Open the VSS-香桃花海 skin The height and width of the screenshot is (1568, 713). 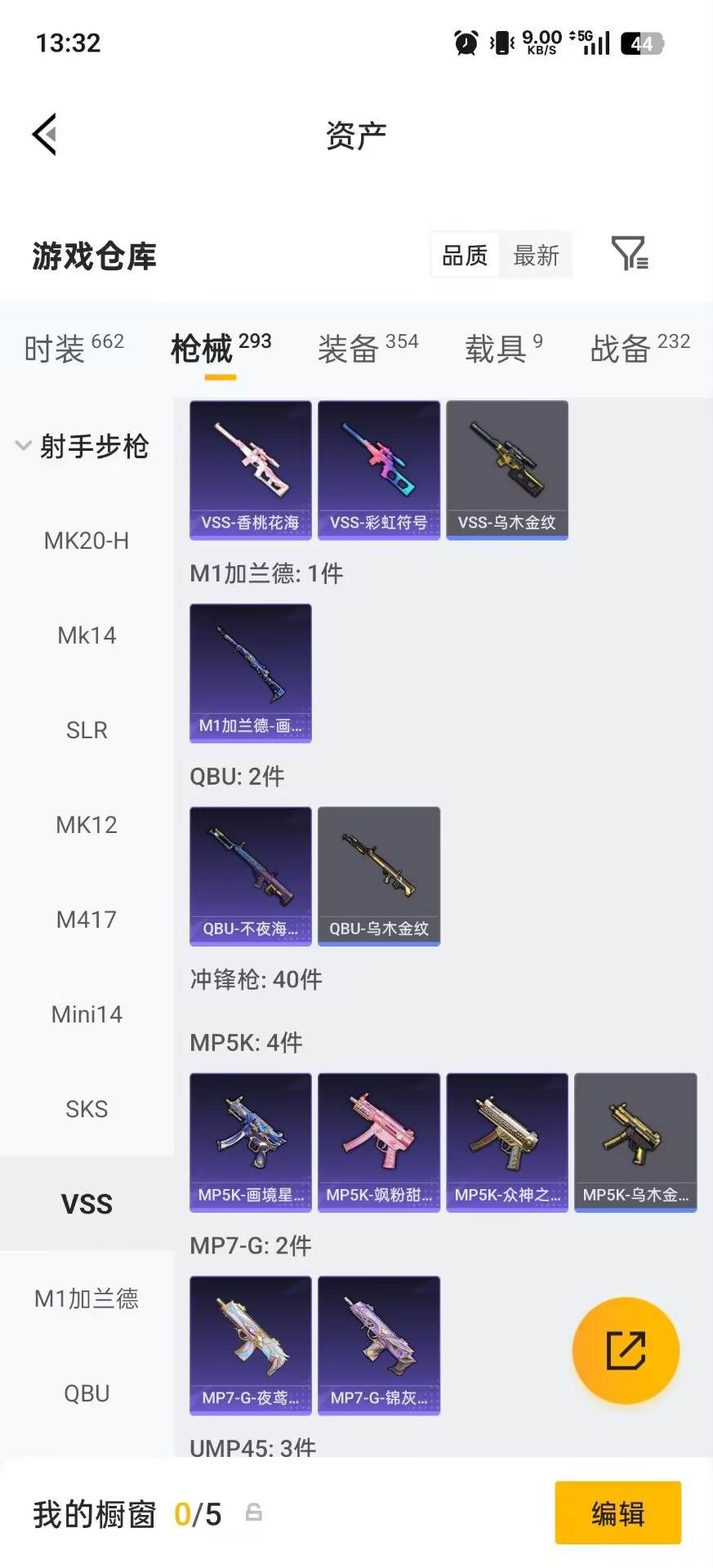pyautogui.click(x=251, y=470)
